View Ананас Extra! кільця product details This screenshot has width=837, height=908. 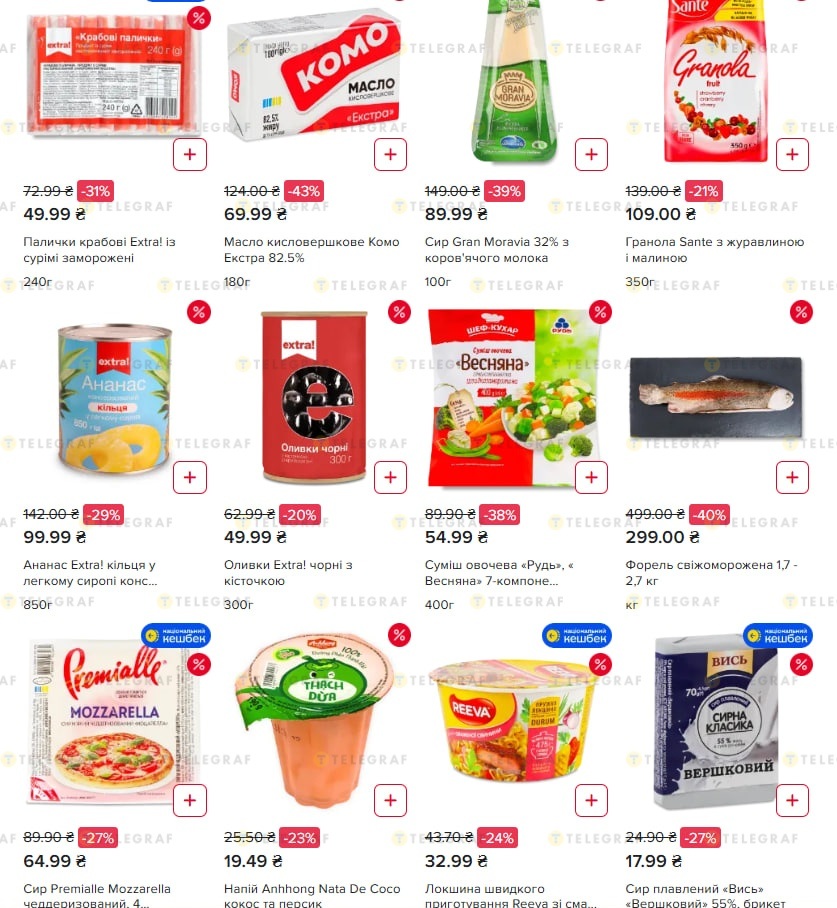pyautogui.click(x=90, y=572)
